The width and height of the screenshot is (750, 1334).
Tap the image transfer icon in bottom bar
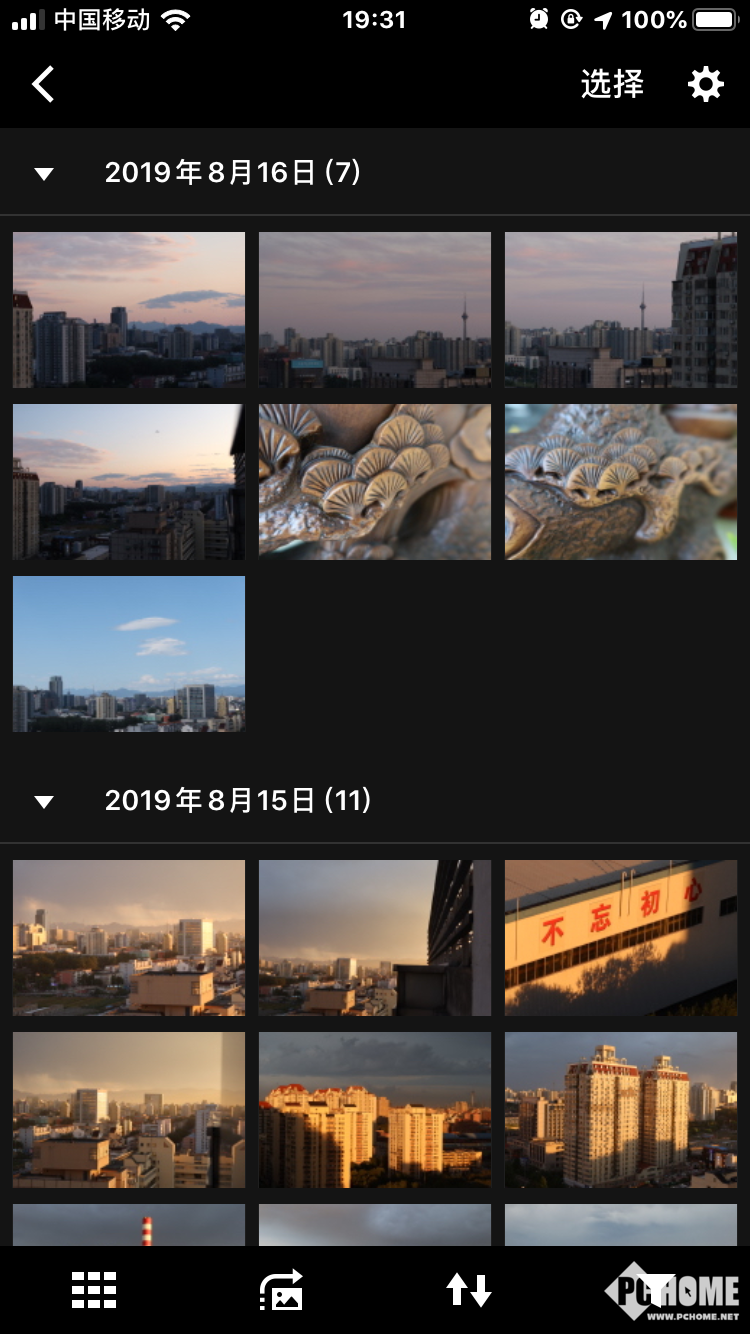281,1290
